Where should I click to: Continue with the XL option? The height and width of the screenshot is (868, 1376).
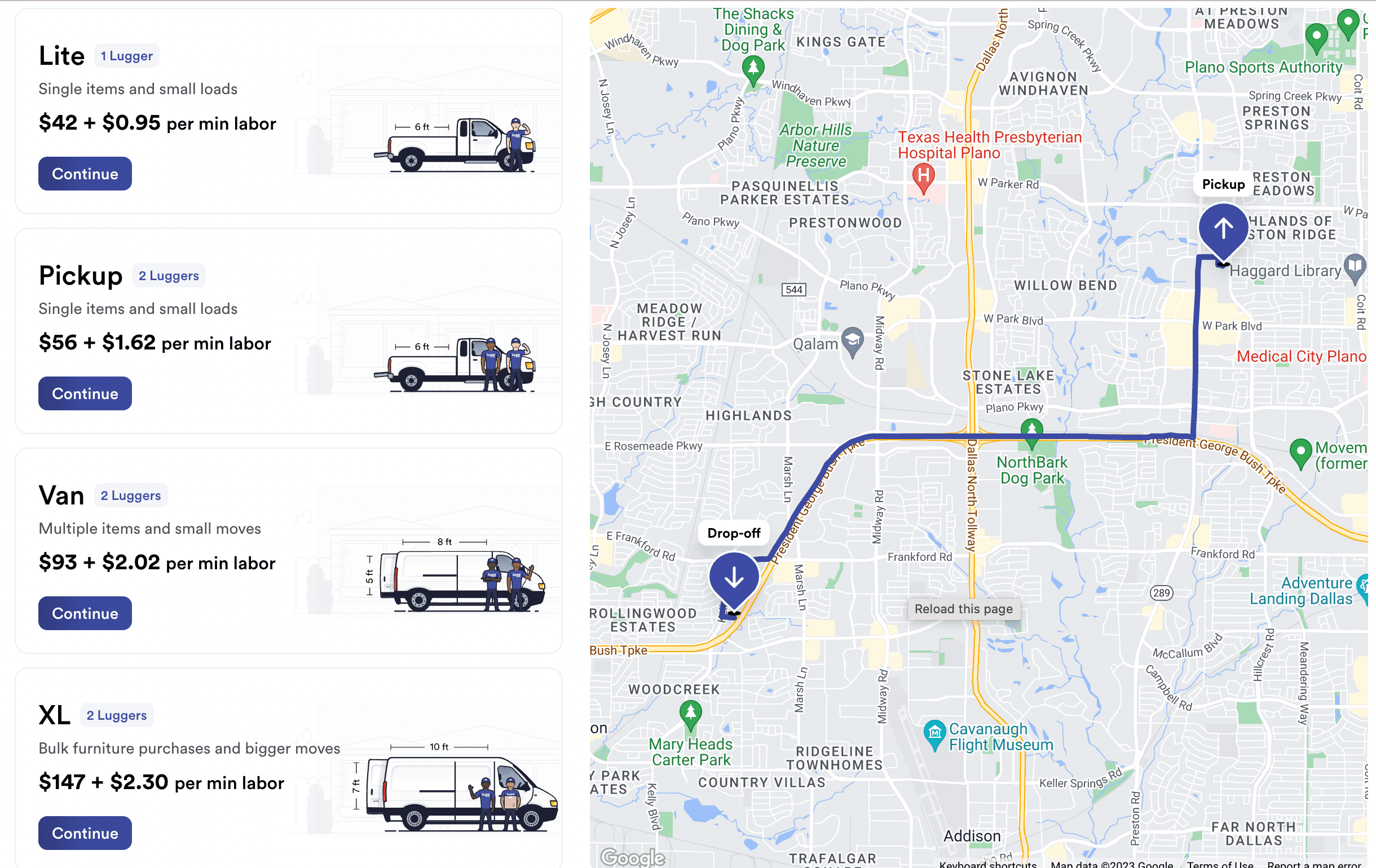pyautogui.click(x=85, y=832)
